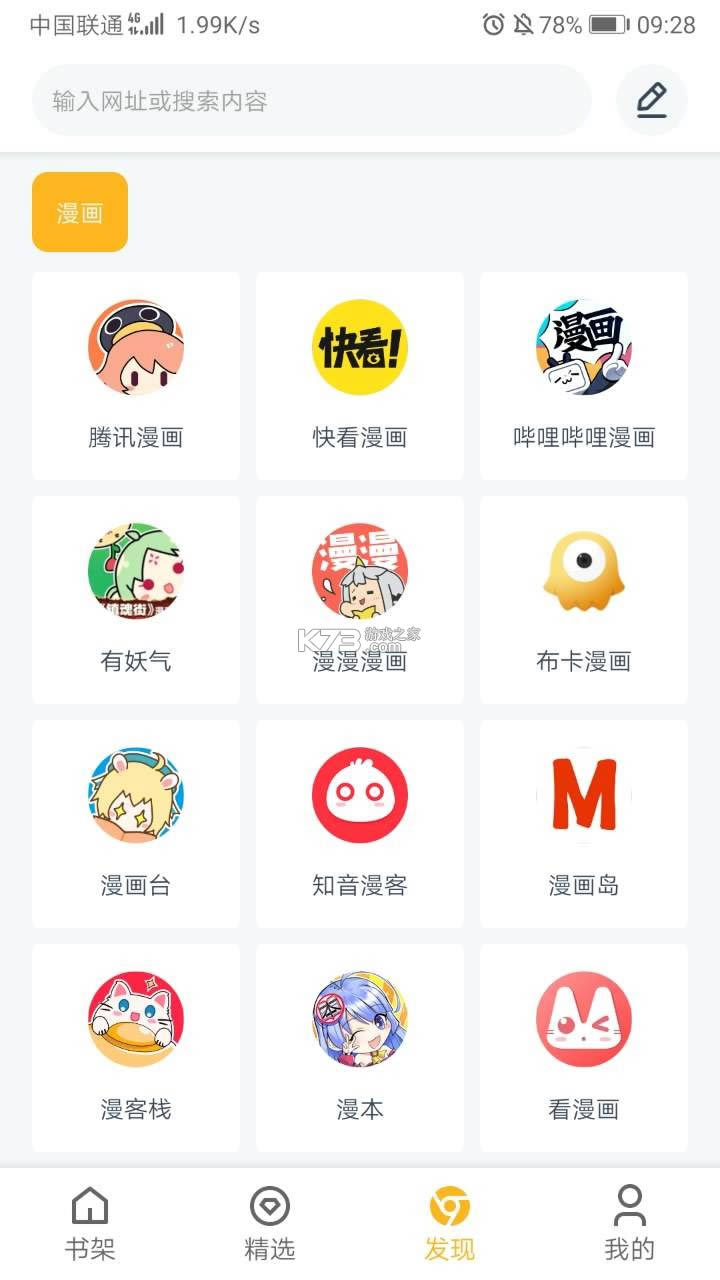This screenshot has width=720, height=1280.
Task: Visit 漫画台 source
Action: [136, 823]
